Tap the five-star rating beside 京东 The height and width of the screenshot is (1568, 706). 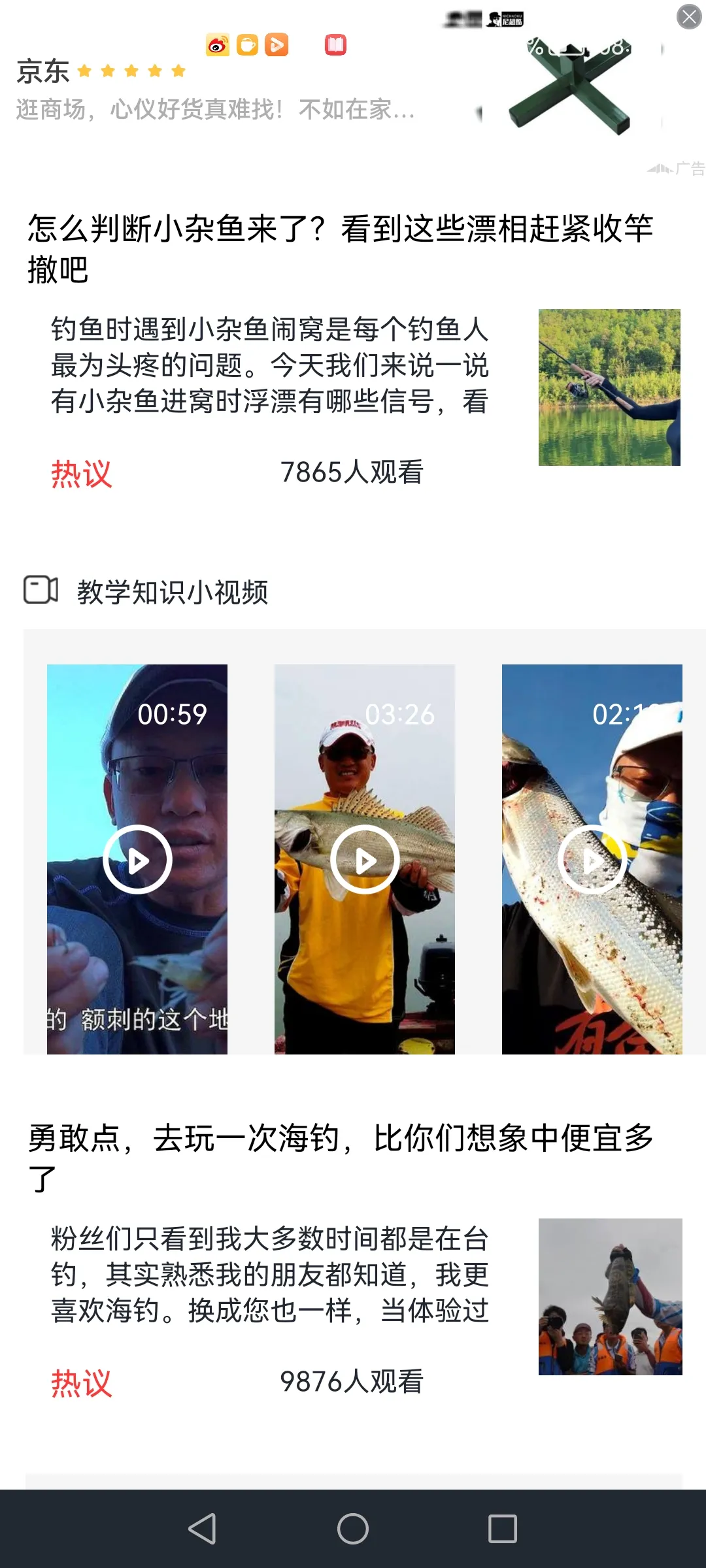(131, 71)
